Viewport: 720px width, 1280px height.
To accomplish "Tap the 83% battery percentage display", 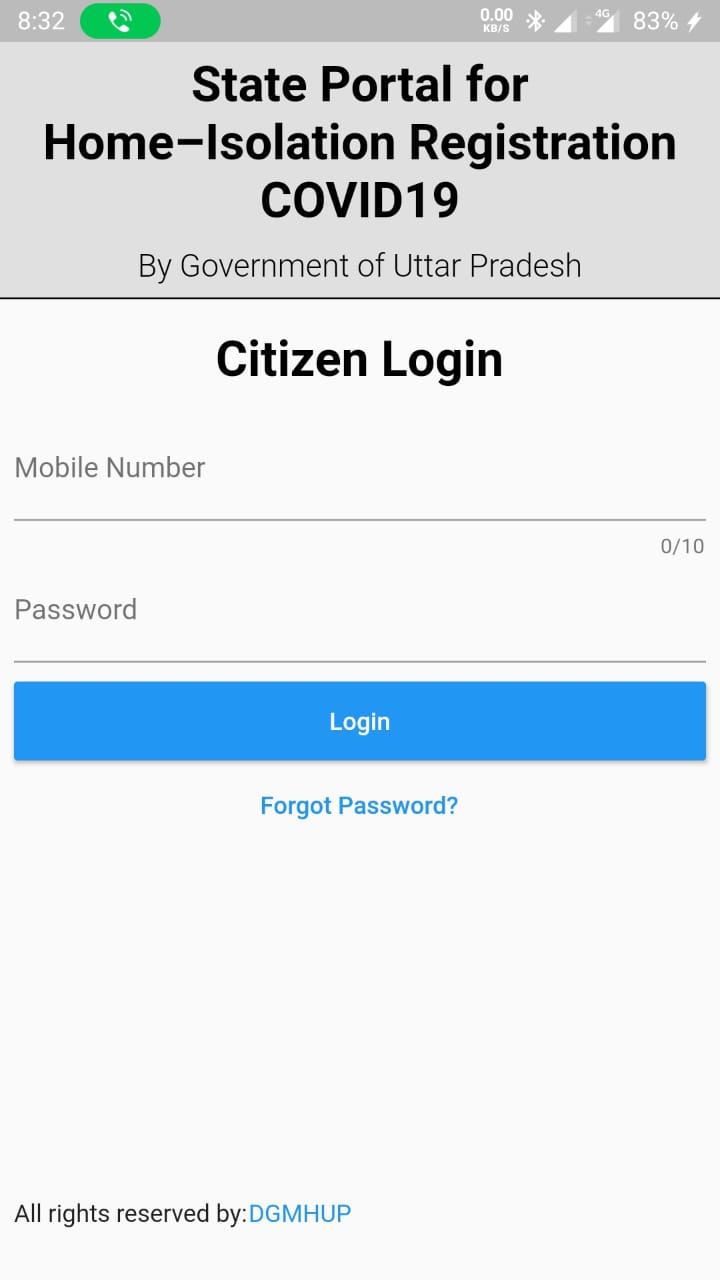I will [657, 18].
